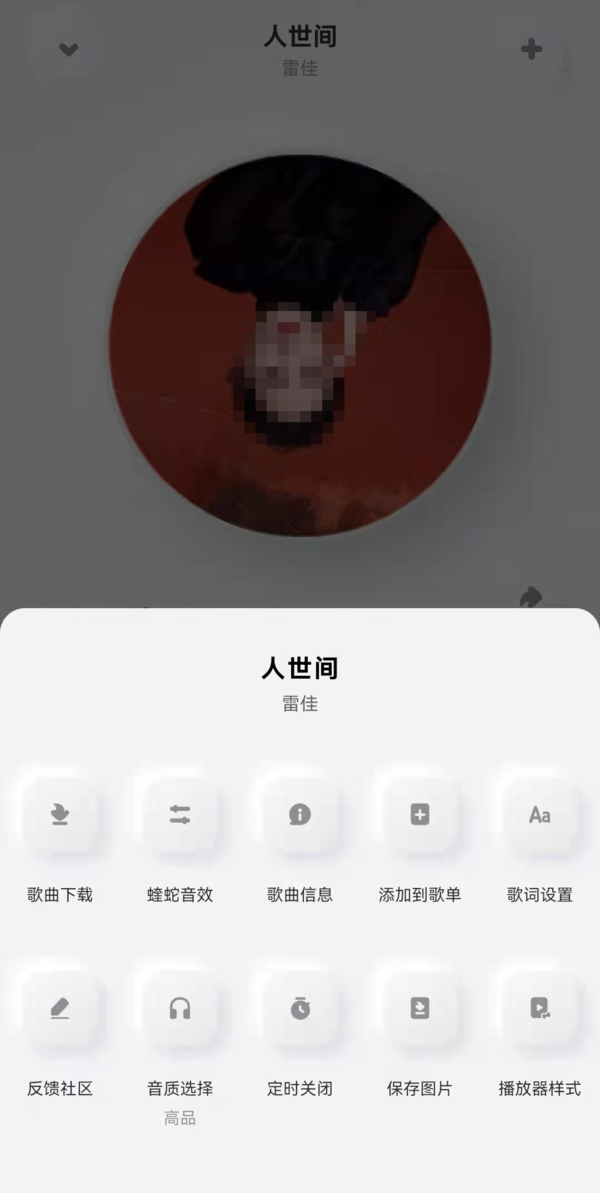600x1193 pixels.
Task: Select 添加到歌单 to add to playlist
Action: click(x=420, y=816)
